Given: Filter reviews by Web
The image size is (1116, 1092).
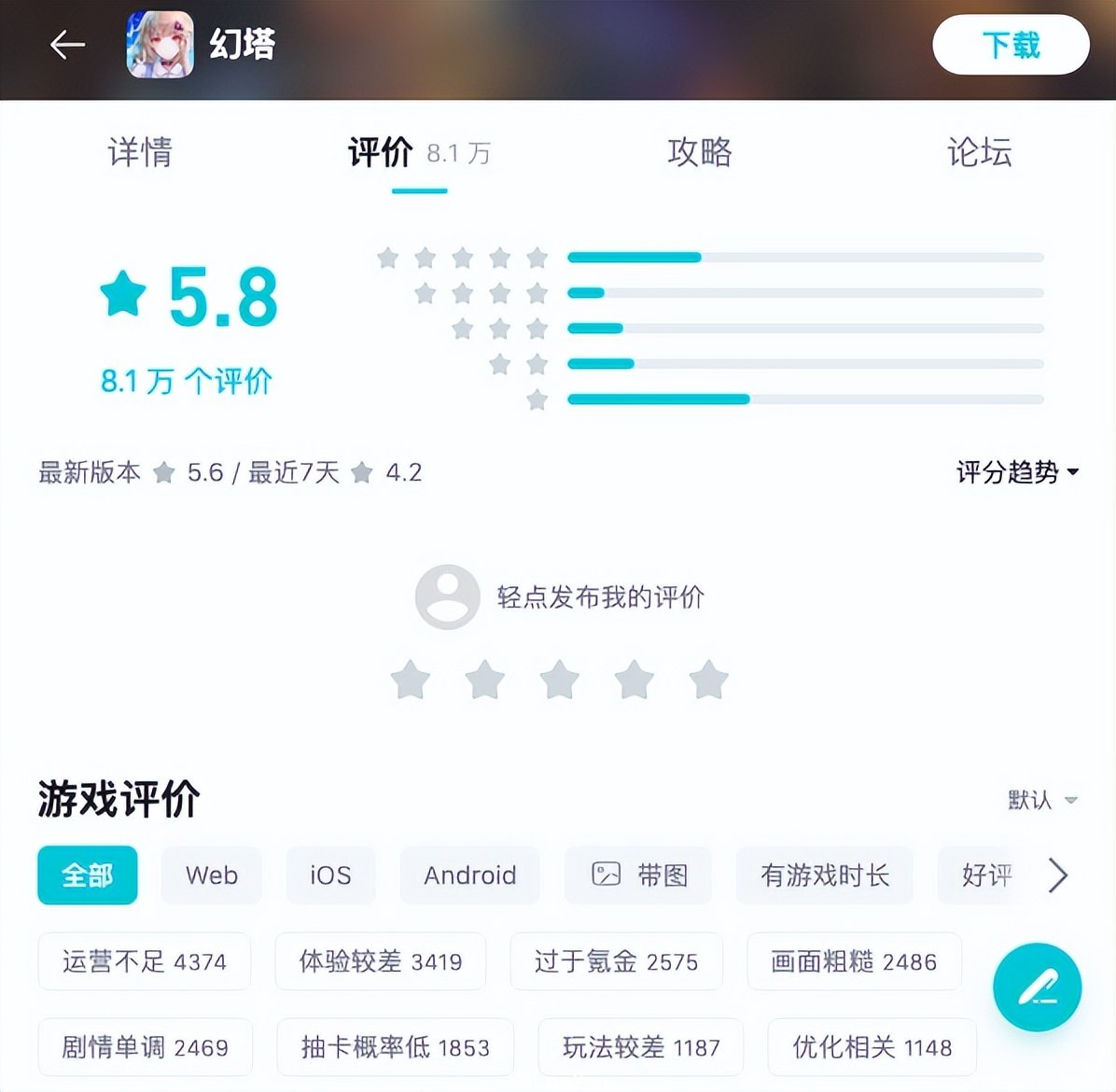Looking at the screenshot, I should tap(212, 875).
